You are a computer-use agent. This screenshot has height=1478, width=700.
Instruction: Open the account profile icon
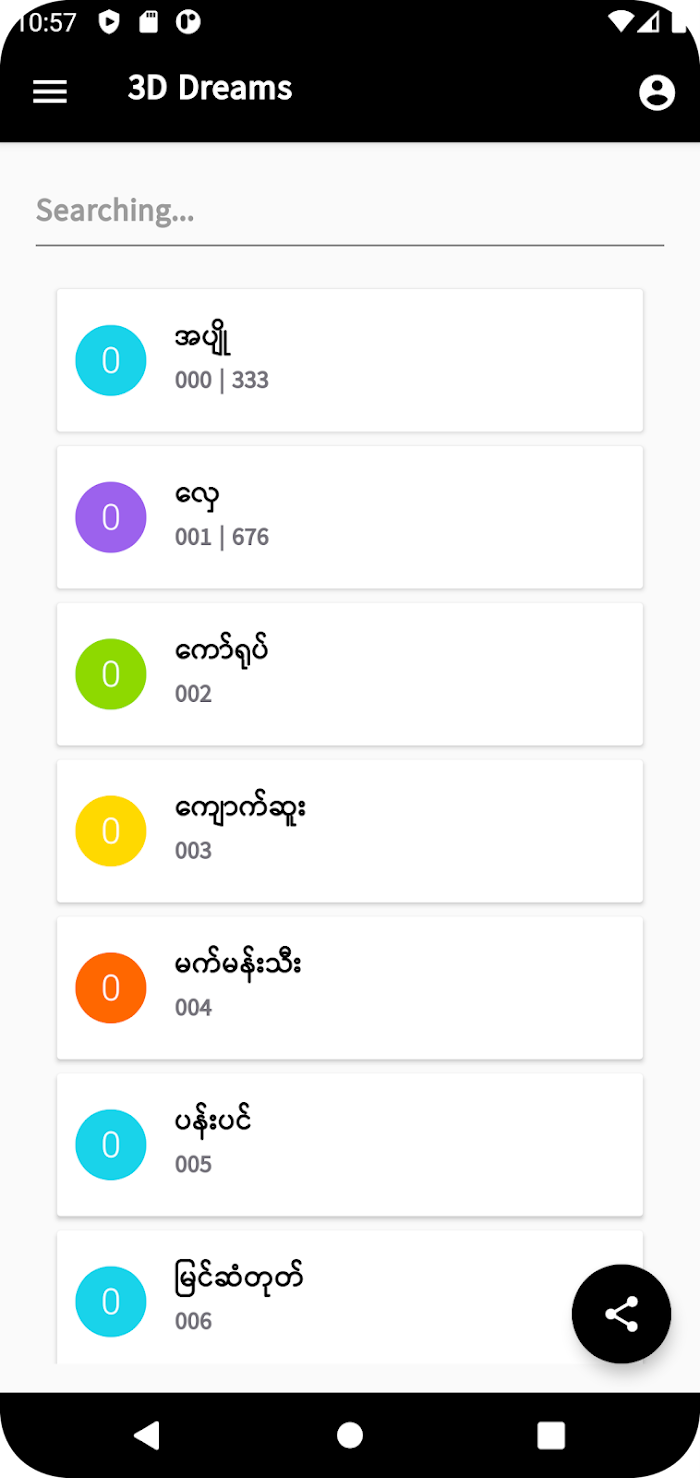tap(657, 92)
